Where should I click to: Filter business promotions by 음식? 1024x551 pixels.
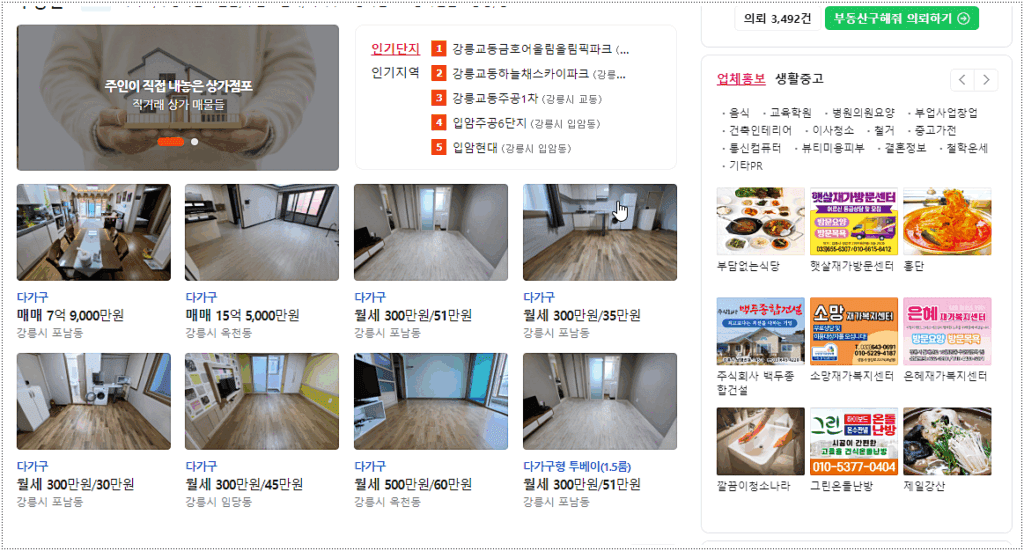click(x=739, y=113)
